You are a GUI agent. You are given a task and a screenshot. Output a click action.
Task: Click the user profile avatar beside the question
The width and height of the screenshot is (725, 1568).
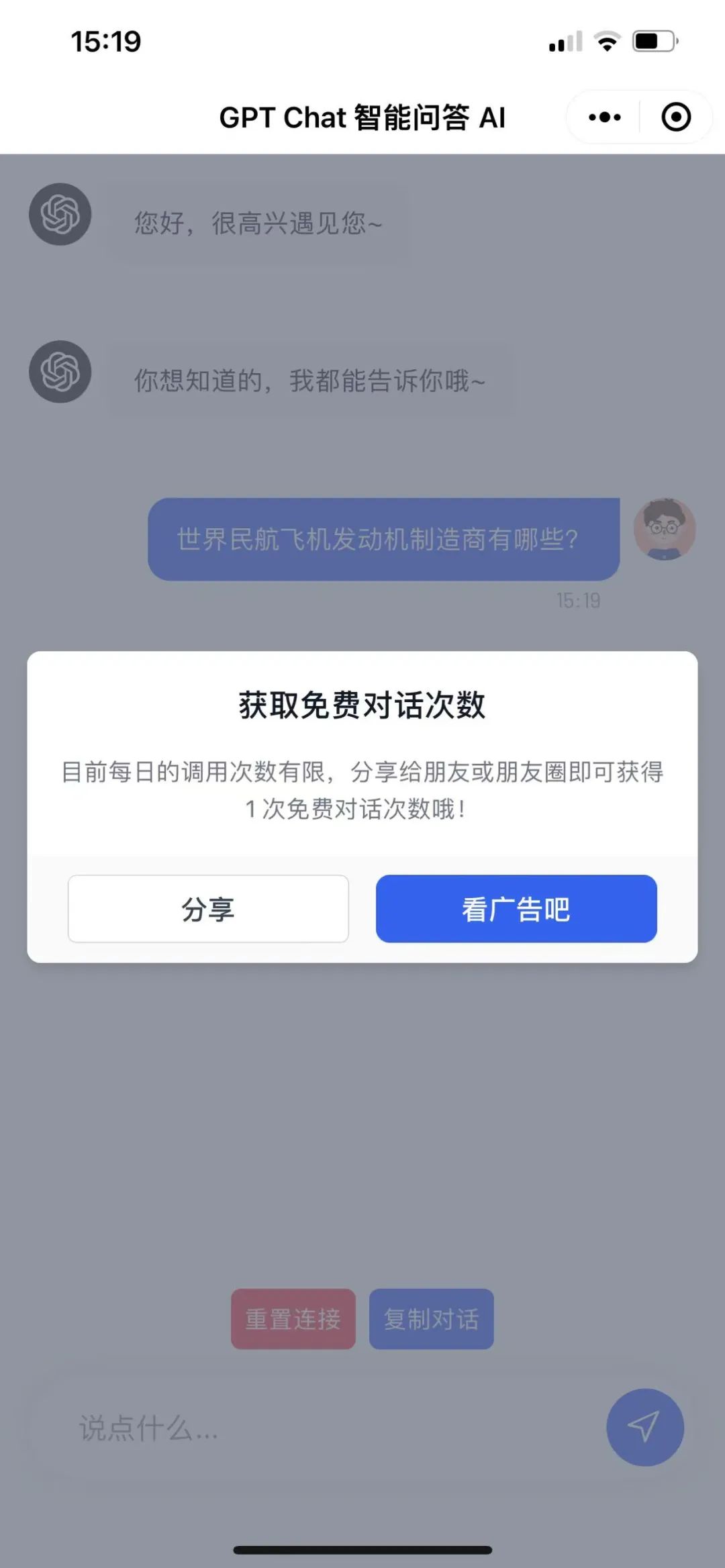point(663,530)
